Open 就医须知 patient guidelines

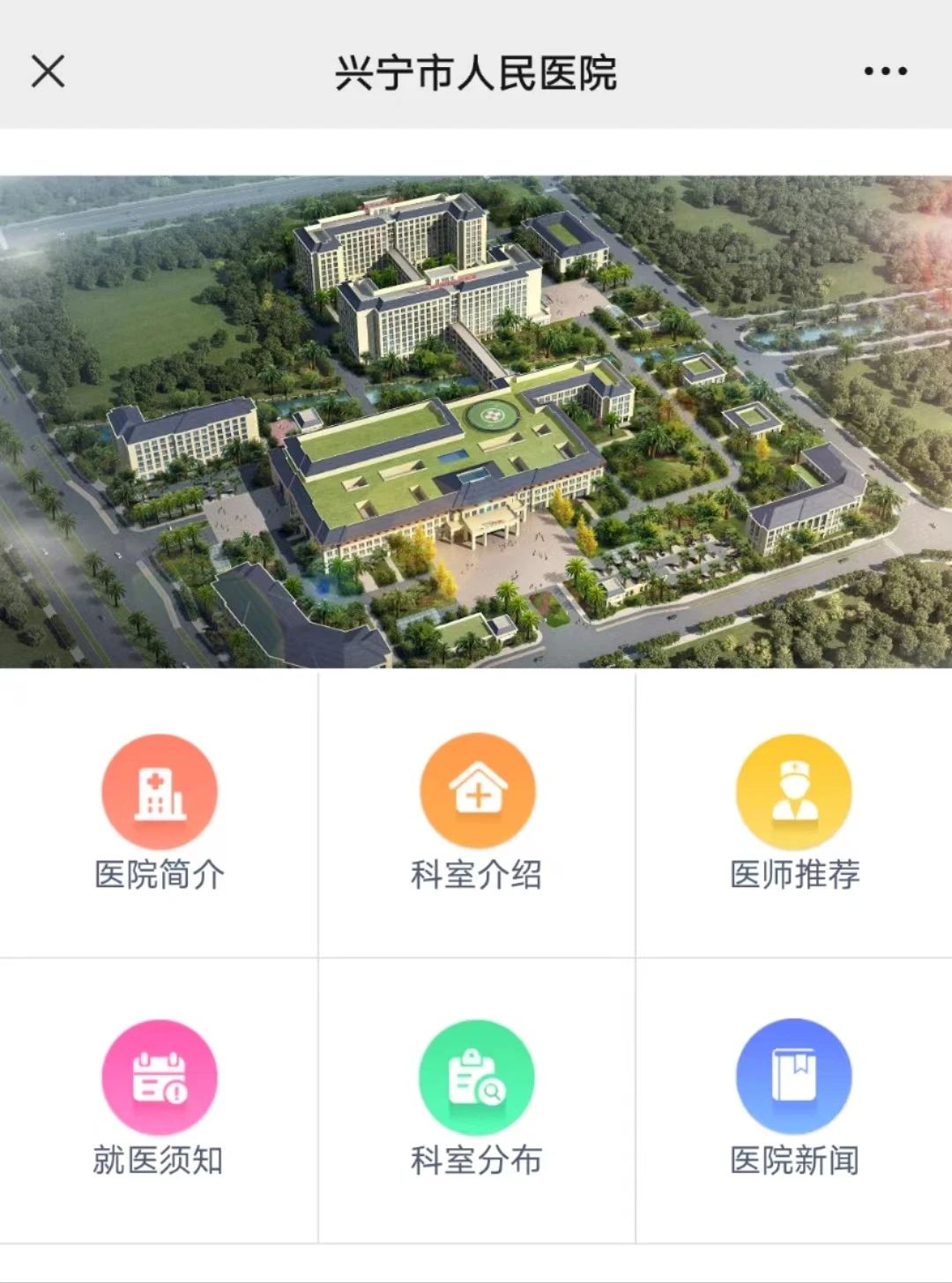160,1099
